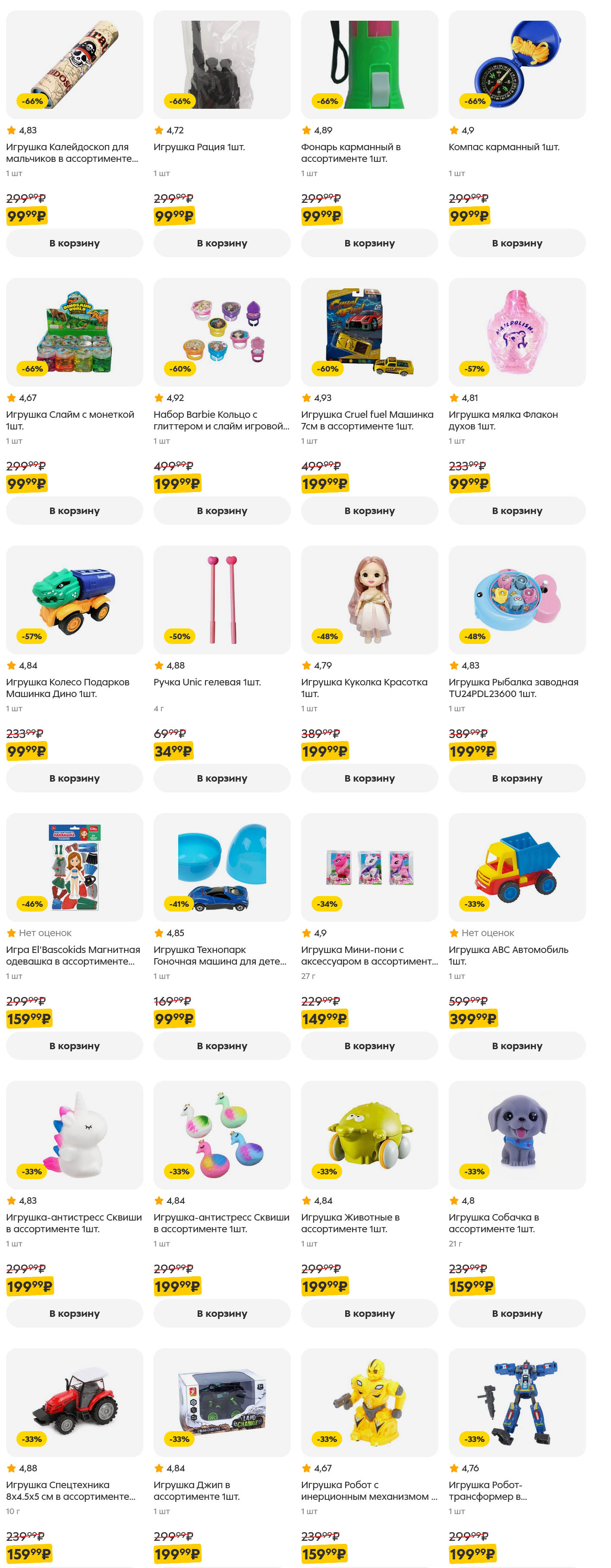Open Игрушка Спецтехника tractor product

(x=74, y=1402)
